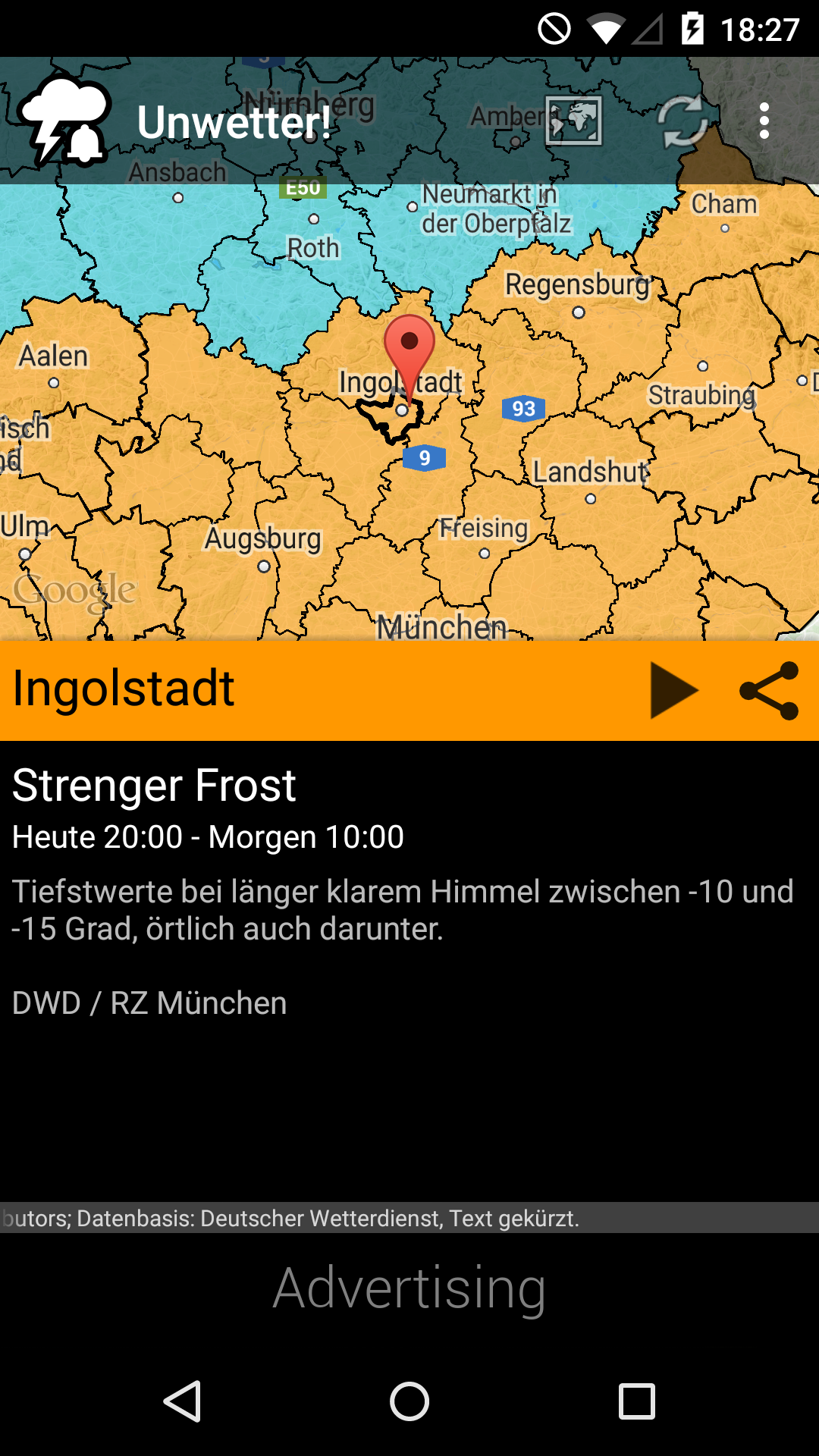819x1456 pixels.
Task: Go back using the system back button
Action: pyautogui.click(x=183, y=1401)
